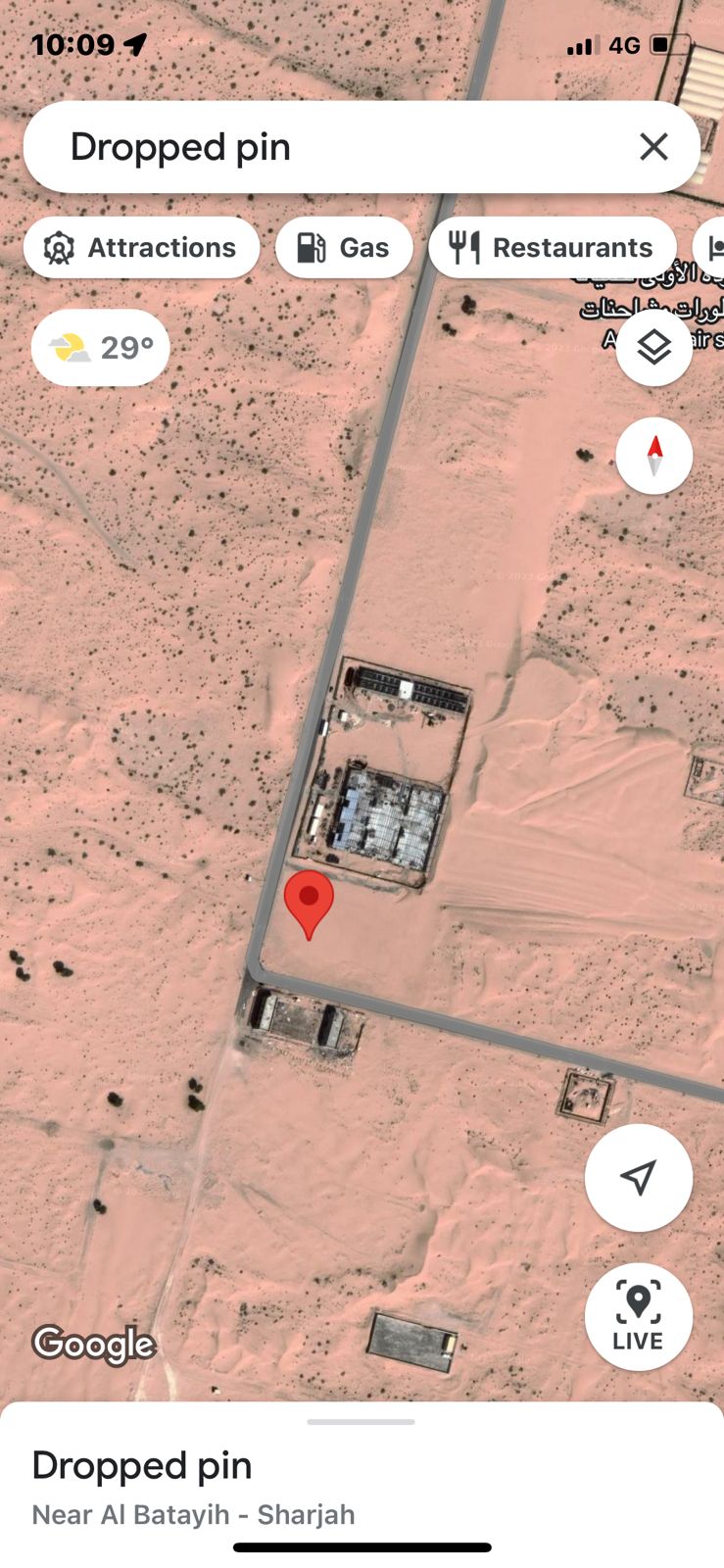Tap the compass to reset map orientation
This screenshot has width=724, height=1568.
(653, 455)
